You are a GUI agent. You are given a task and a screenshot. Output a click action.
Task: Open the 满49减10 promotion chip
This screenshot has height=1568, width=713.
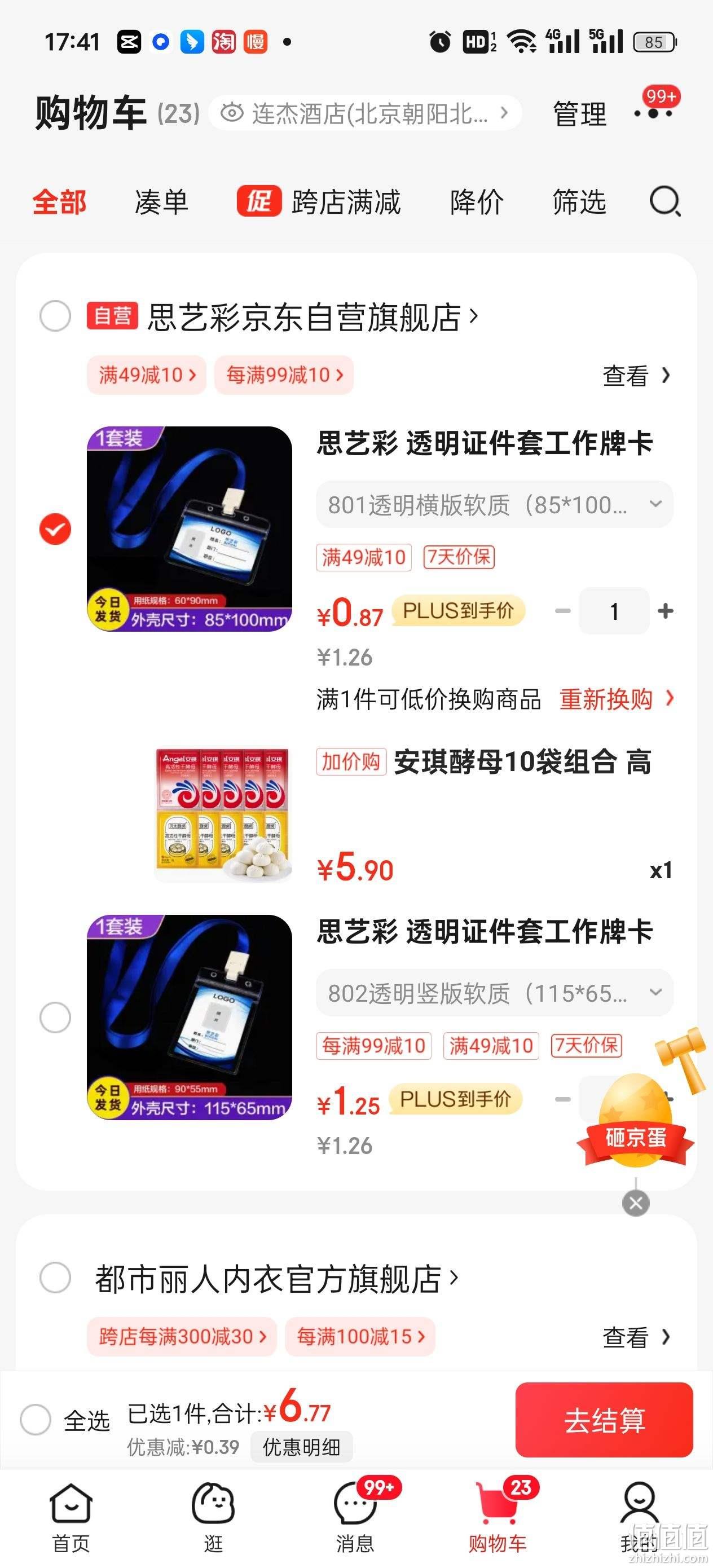click(147, 375)
